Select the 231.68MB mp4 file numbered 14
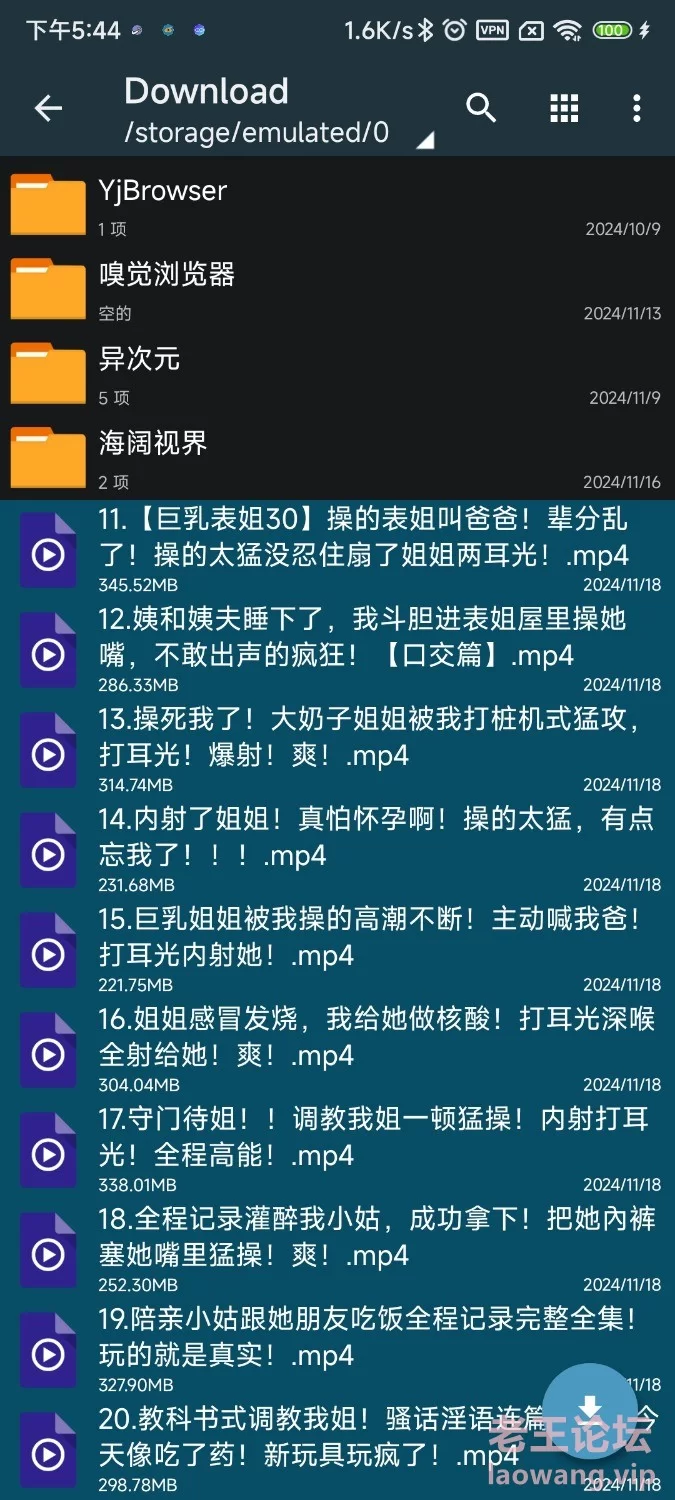Viewport: 675px width, 1500px height. click(337, 850)
